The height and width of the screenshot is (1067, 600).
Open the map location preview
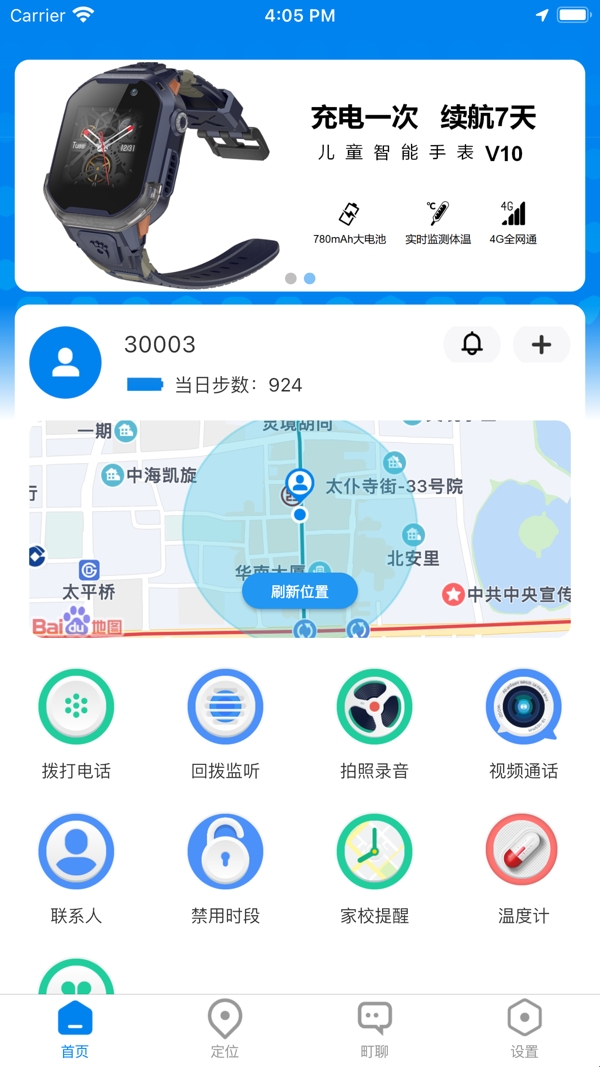click(x=300, y=529)
